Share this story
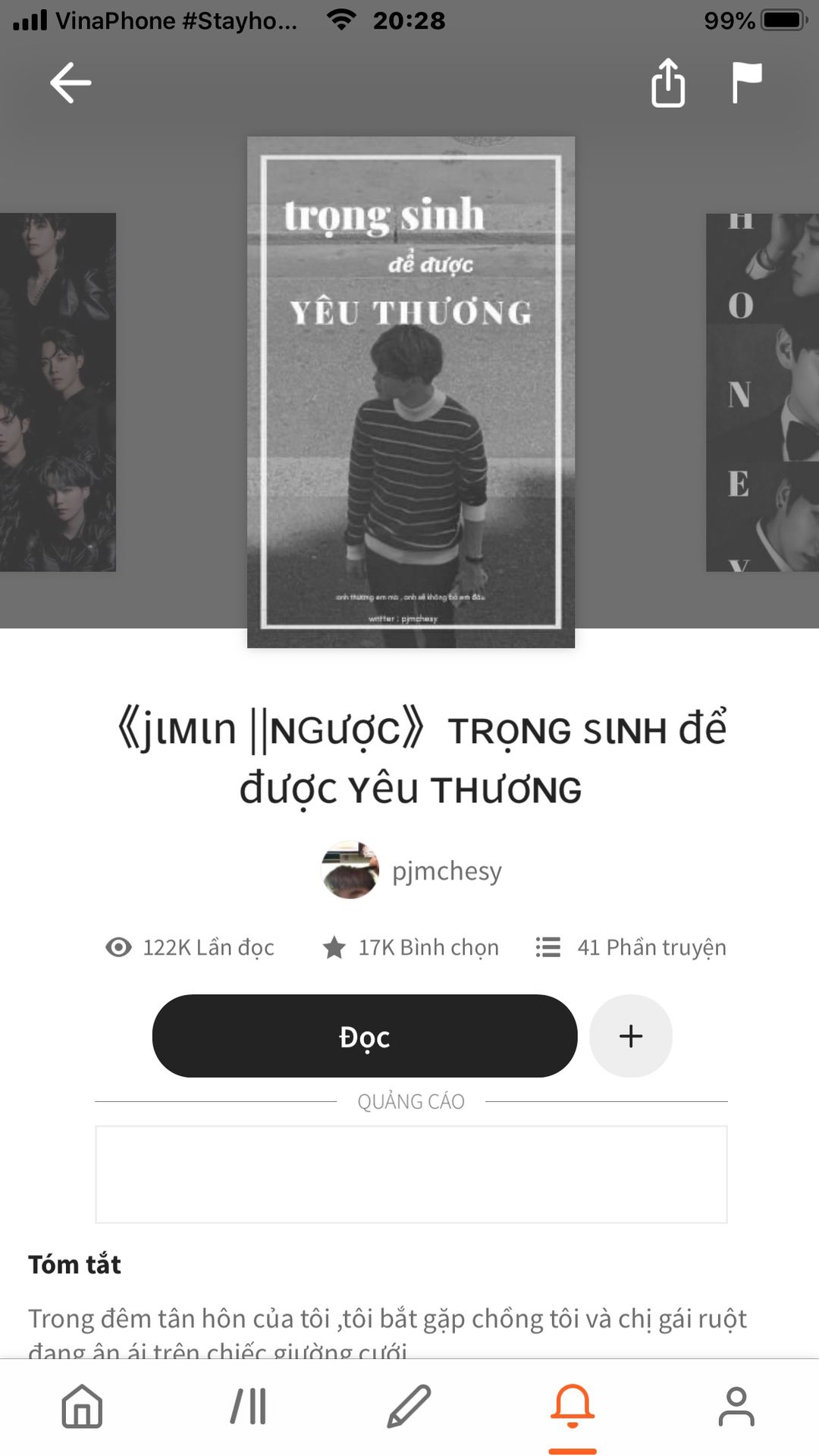This screenshot has height=1456, width=819. pyautogui.click(x=668, y=83)
